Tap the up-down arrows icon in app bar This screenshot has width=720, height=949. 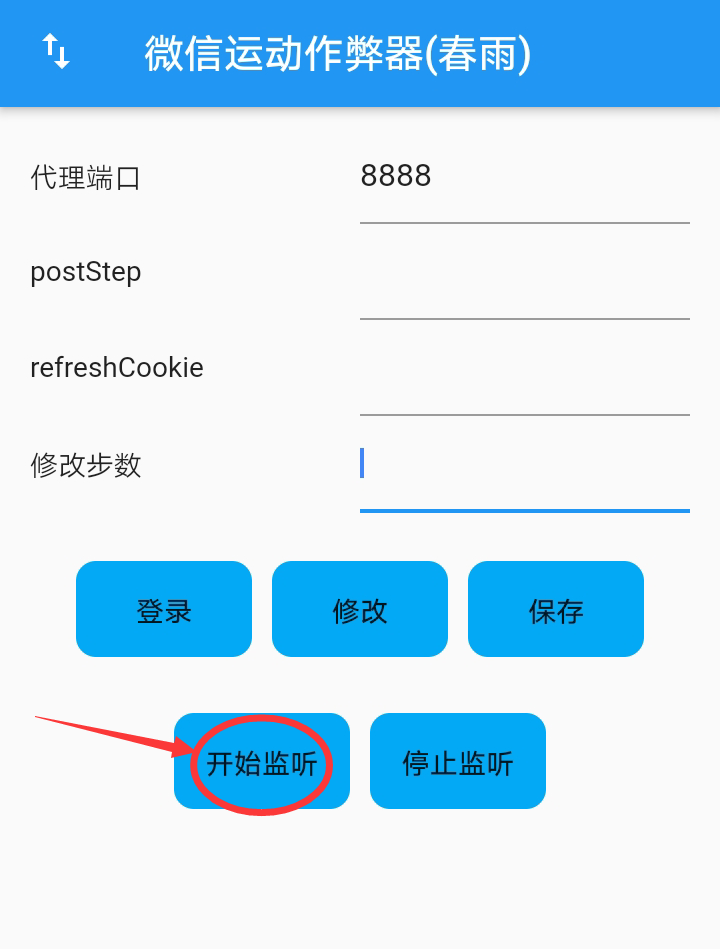click(56, 51)
